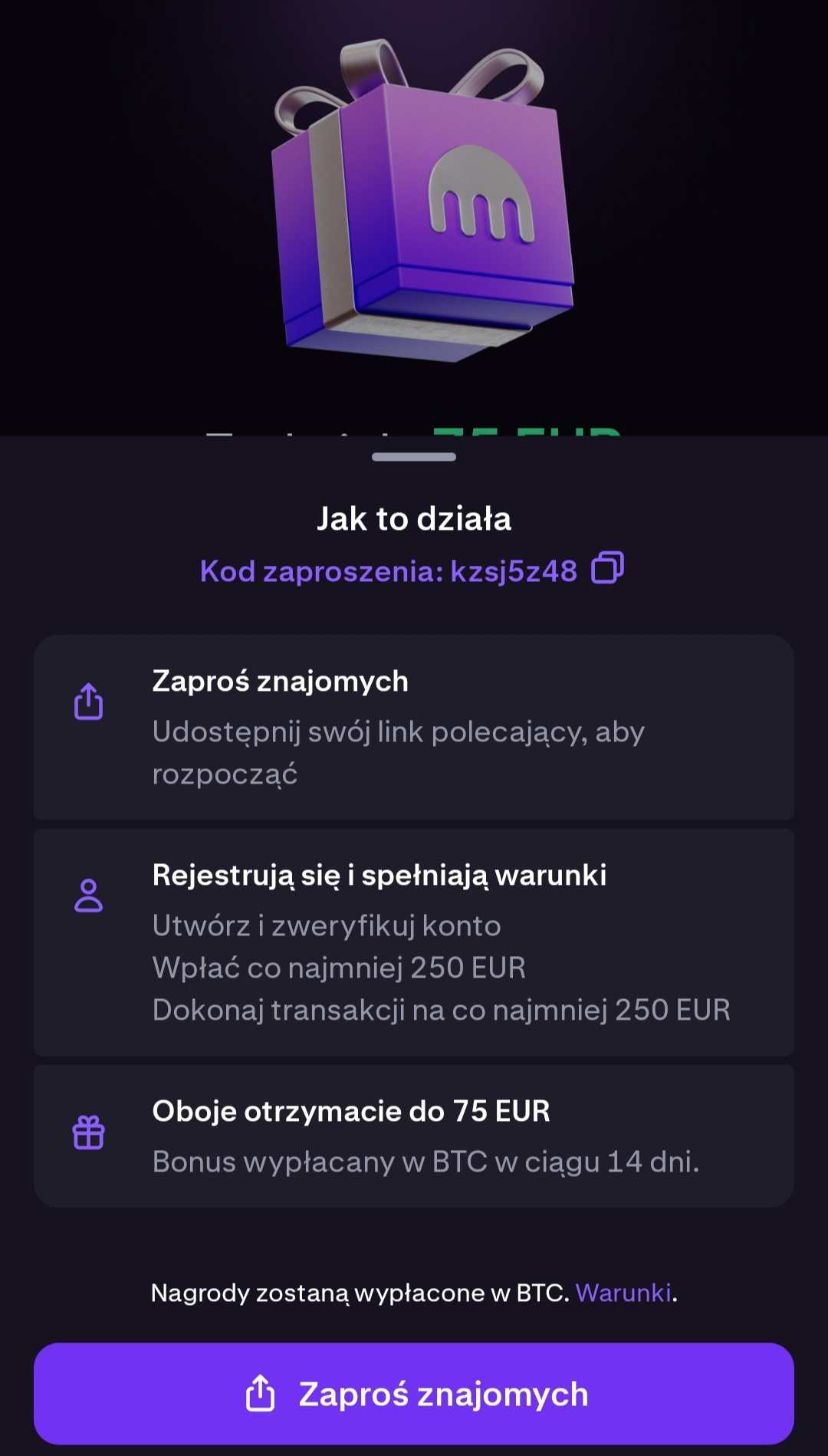Copy the invitation code kzsj5z48
This screenshot has height=1456, width=828.
(x=607, y=568)
